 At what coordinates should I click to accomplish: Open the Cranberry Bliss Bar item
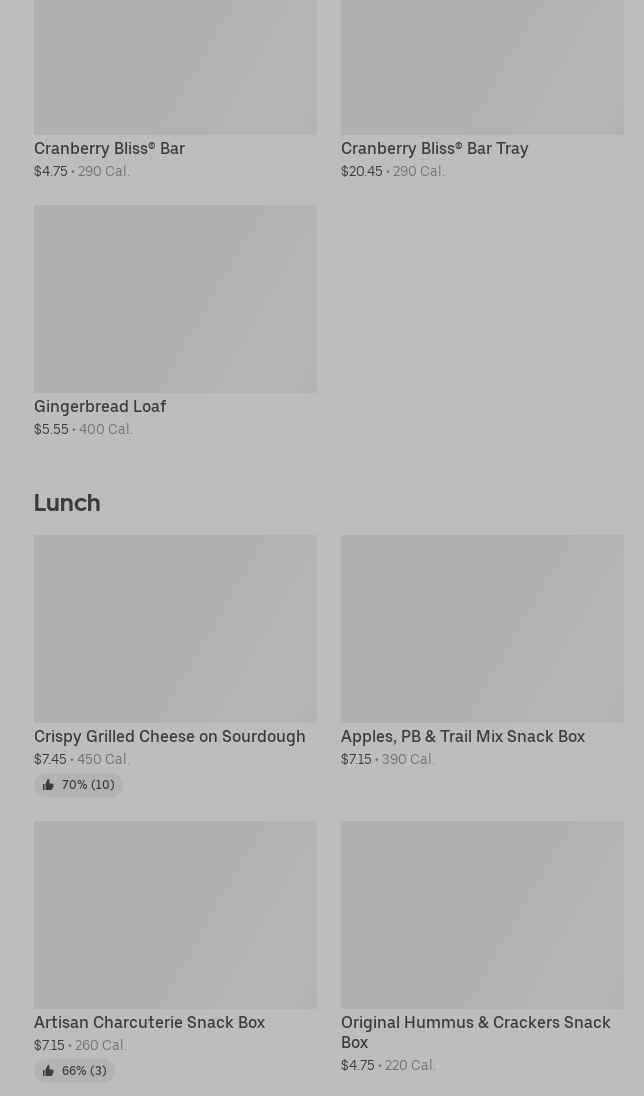tap(175, 89)
